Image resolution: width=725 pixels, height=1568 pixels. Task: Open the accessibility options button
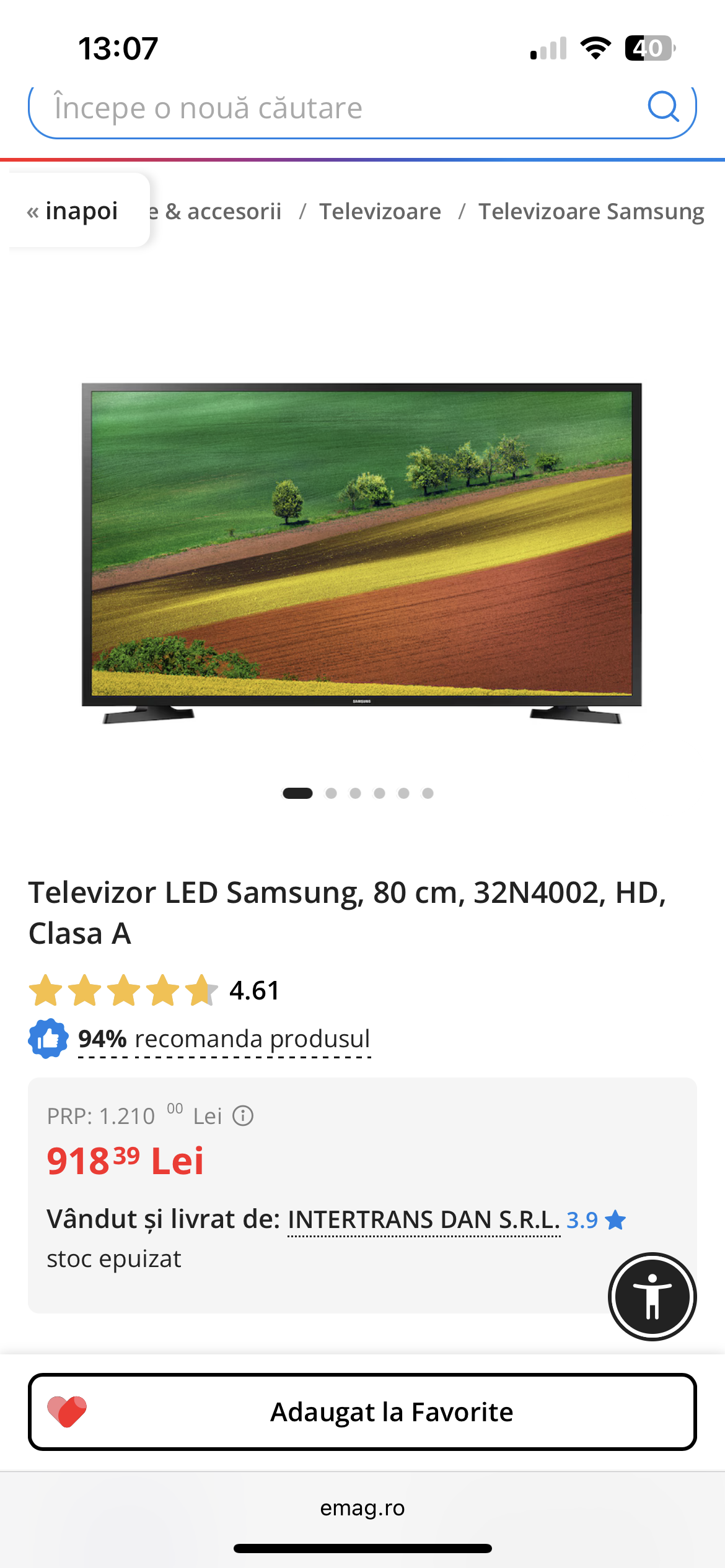pos(652,1297)
